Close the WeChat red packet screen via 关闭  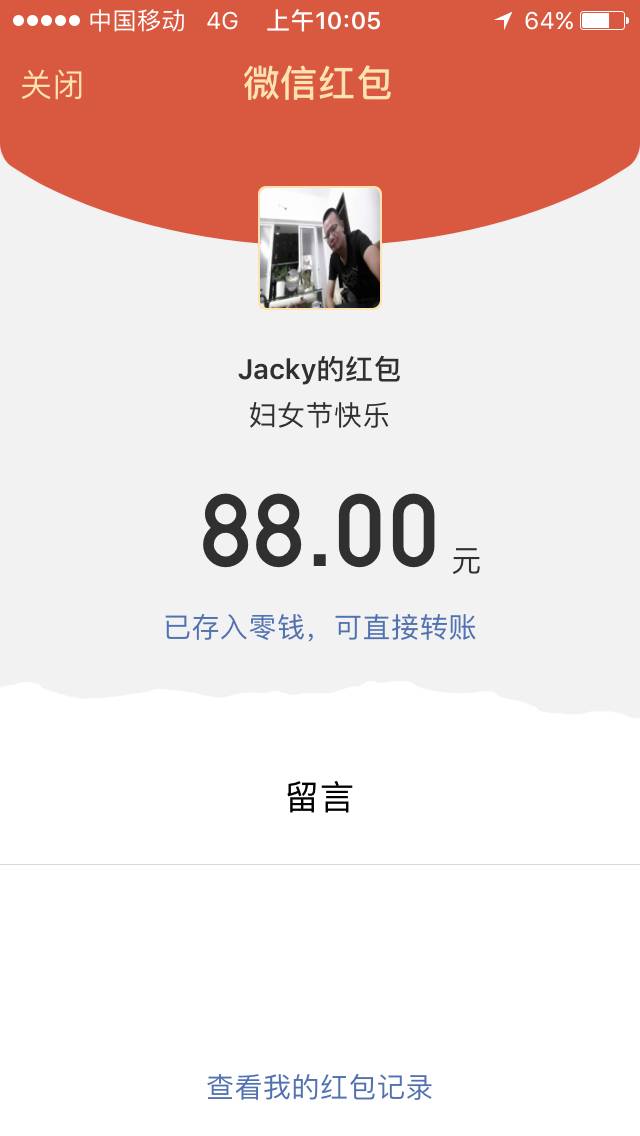pos(52,85)
